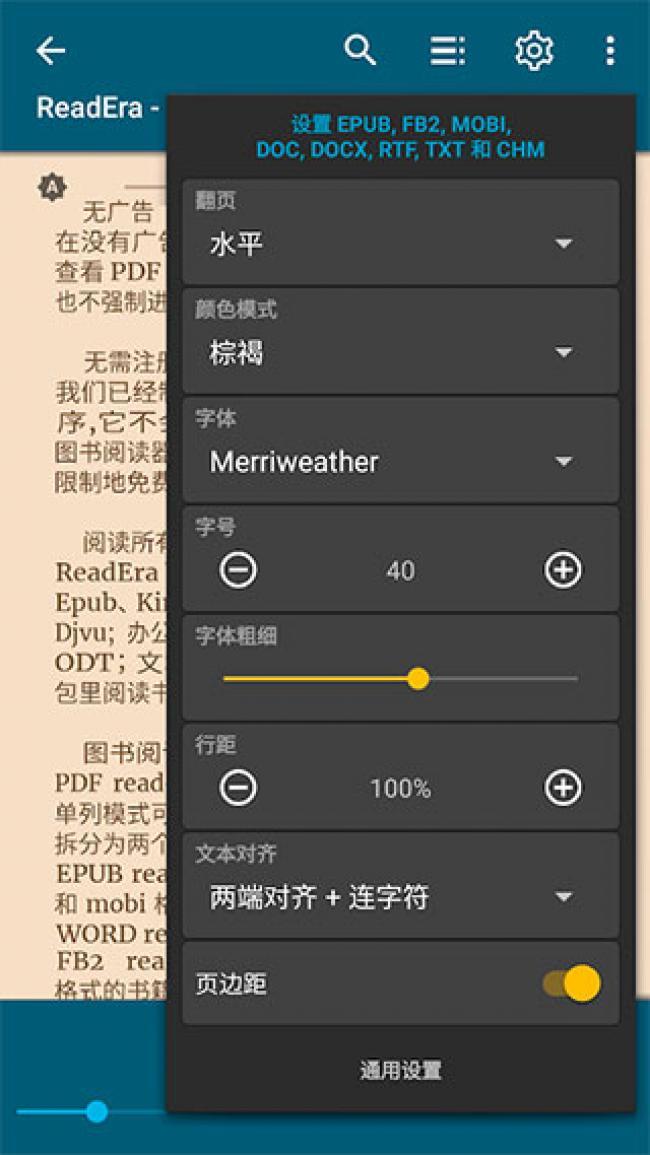The height and width of the screenshot is (1155, 650).
Task: Increase 字号 with the plus button
Action: (563, 570)
